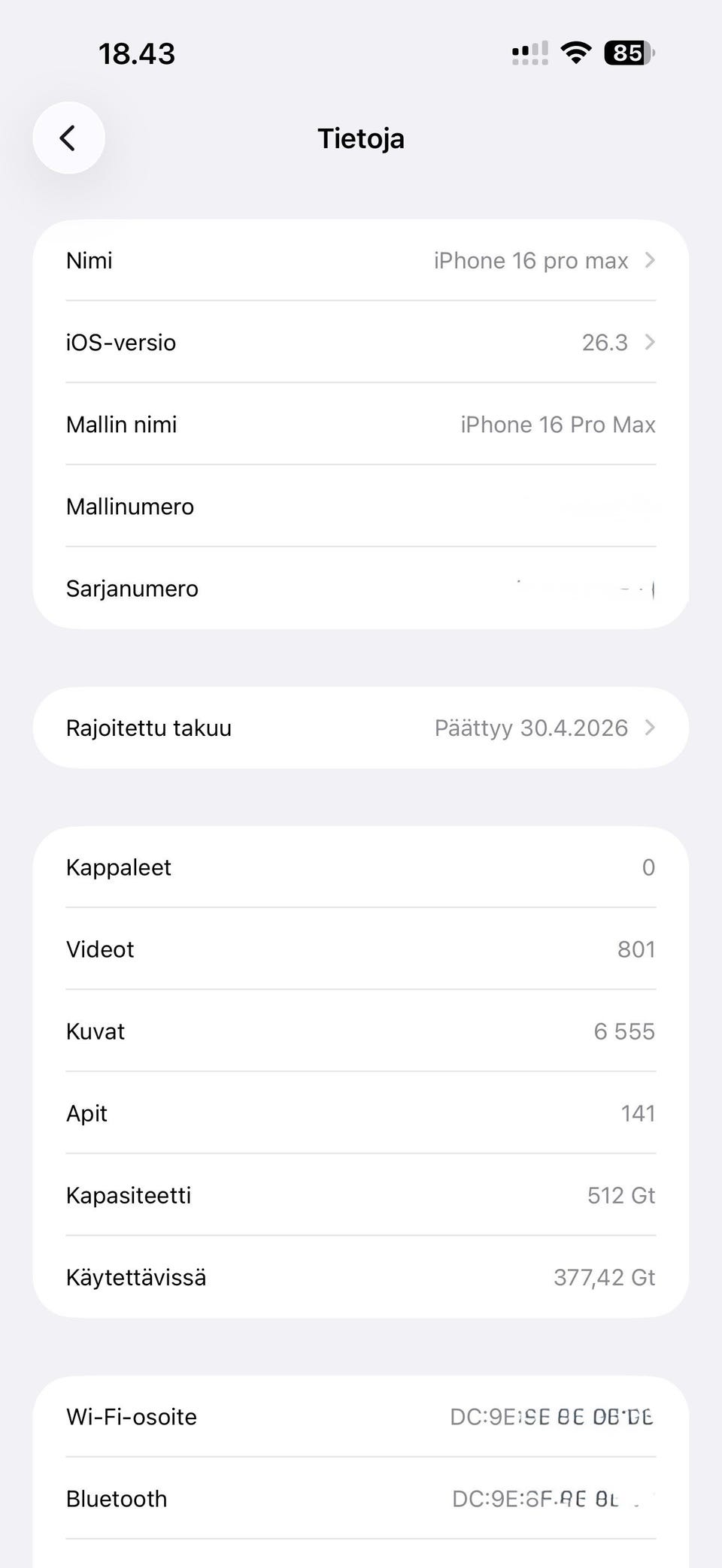Tap the clock showing 18.43
Viewport: 722px width, 1568px height.
pyautogui.click(x=137, y=53)
